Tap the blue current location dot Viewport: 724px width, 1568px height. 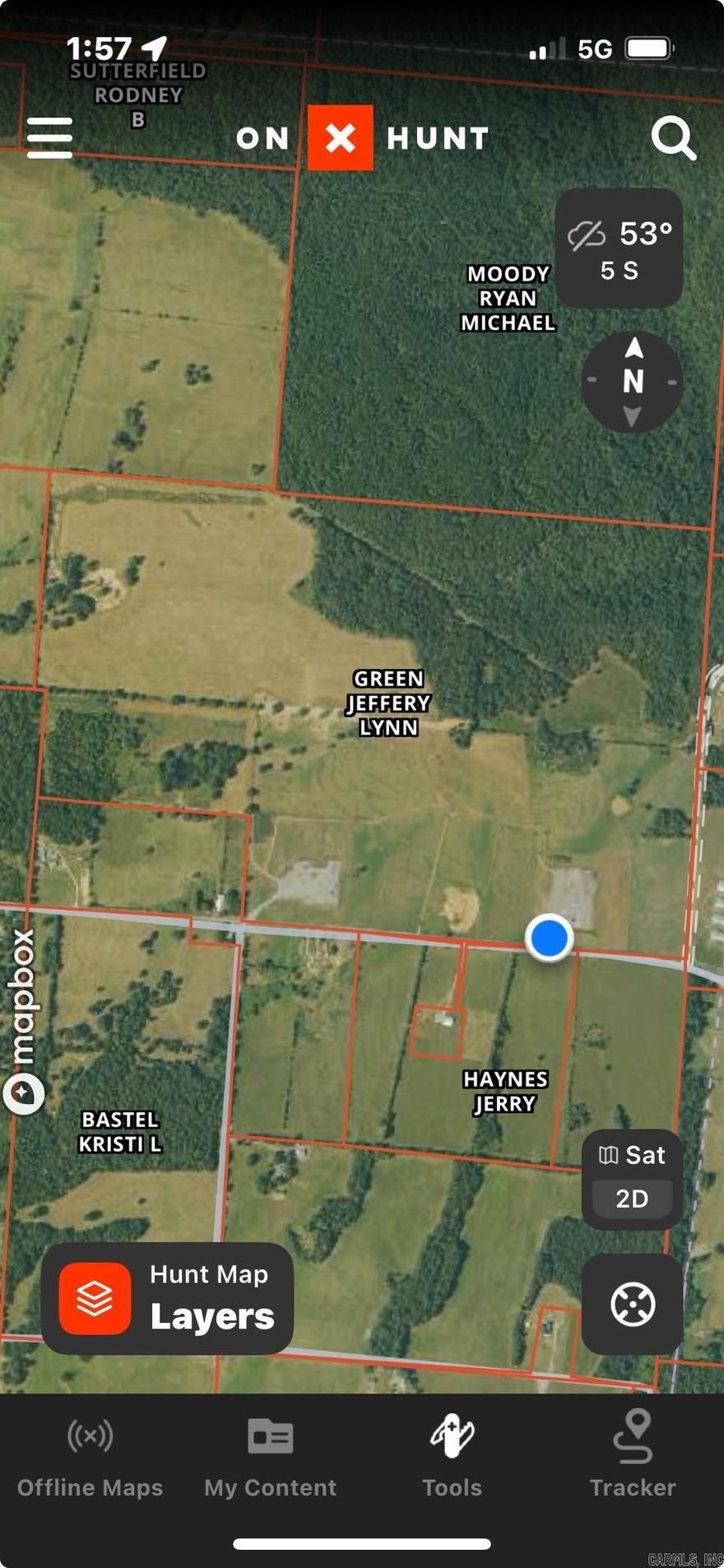[549, 939]
